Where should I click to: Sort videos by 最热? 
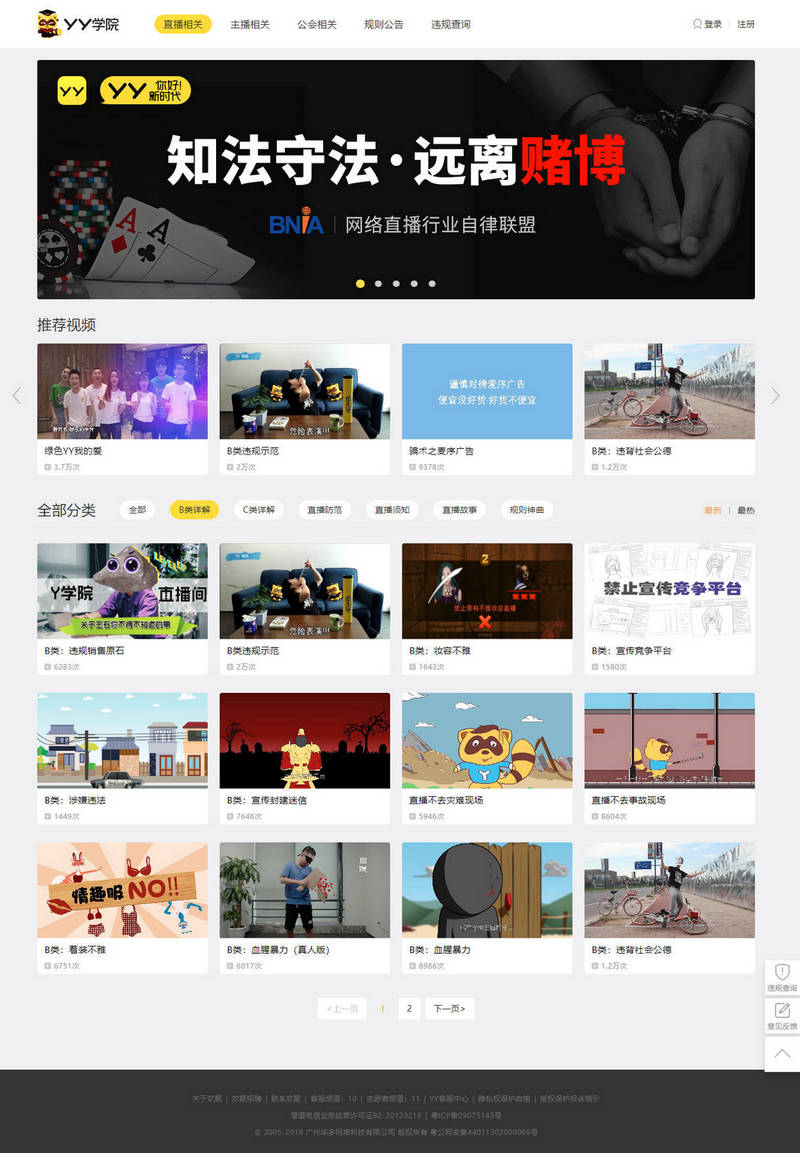tap(746, 510)
